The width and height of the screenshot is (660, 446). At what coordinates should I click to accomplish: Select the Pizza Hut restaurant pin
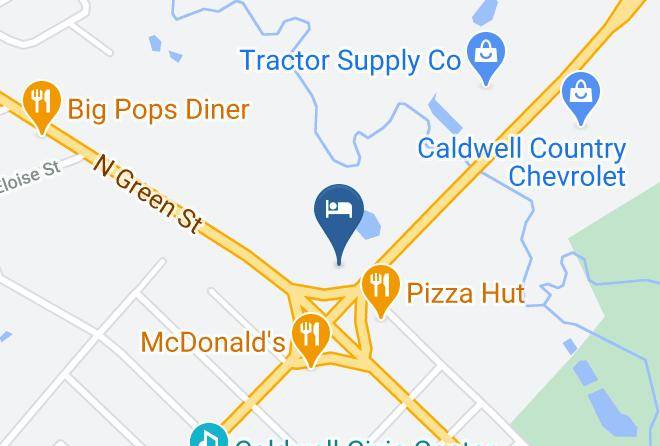click(x=381, y=291)
